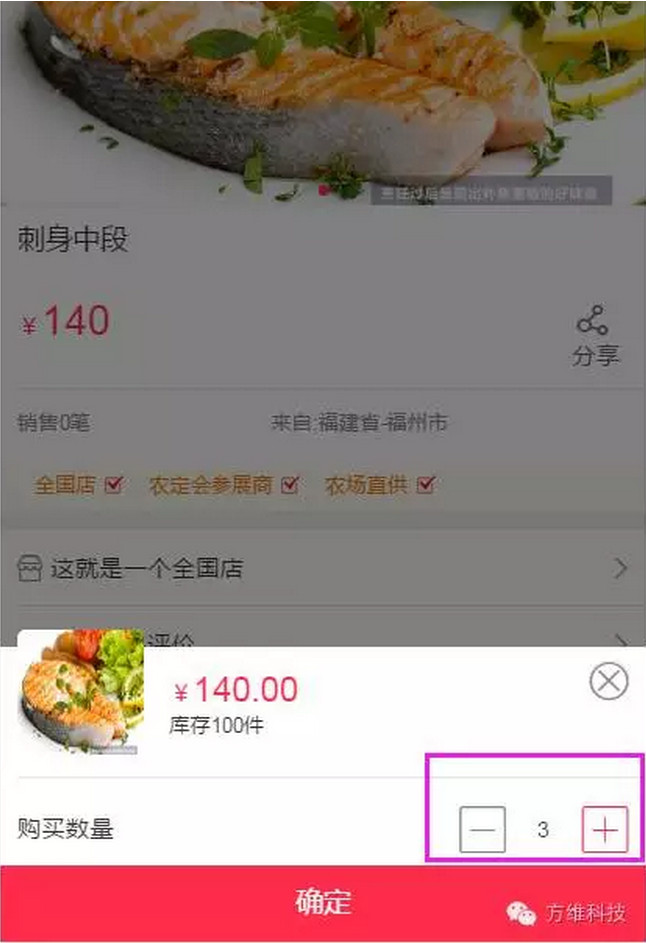Viewport: 646px width, 943px height.
Task: Increase purchase quantity with plus button
Action: (x=605, y=830)
